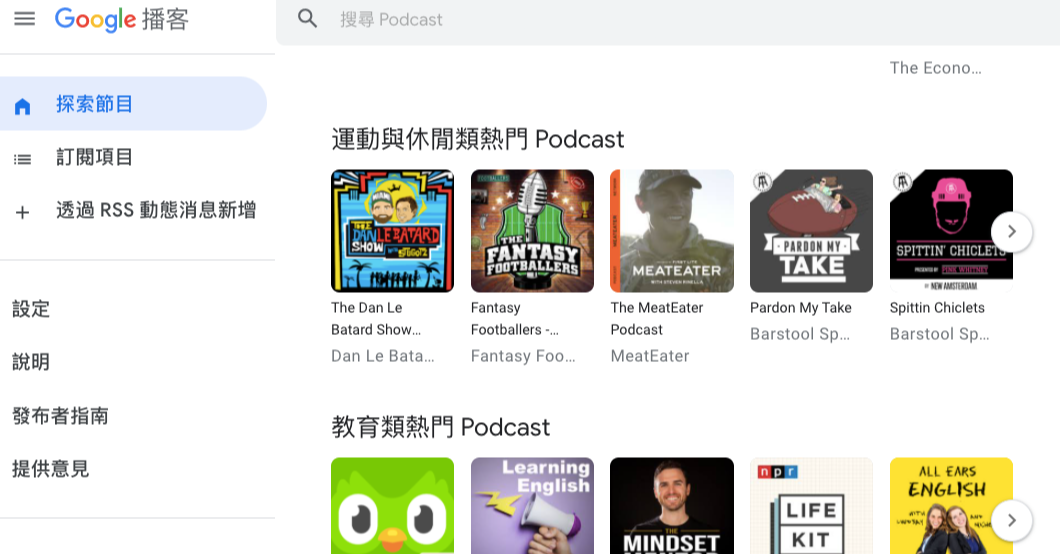
Task: Open 發布者指南 publisher guide
Action: tap(60, 416)
